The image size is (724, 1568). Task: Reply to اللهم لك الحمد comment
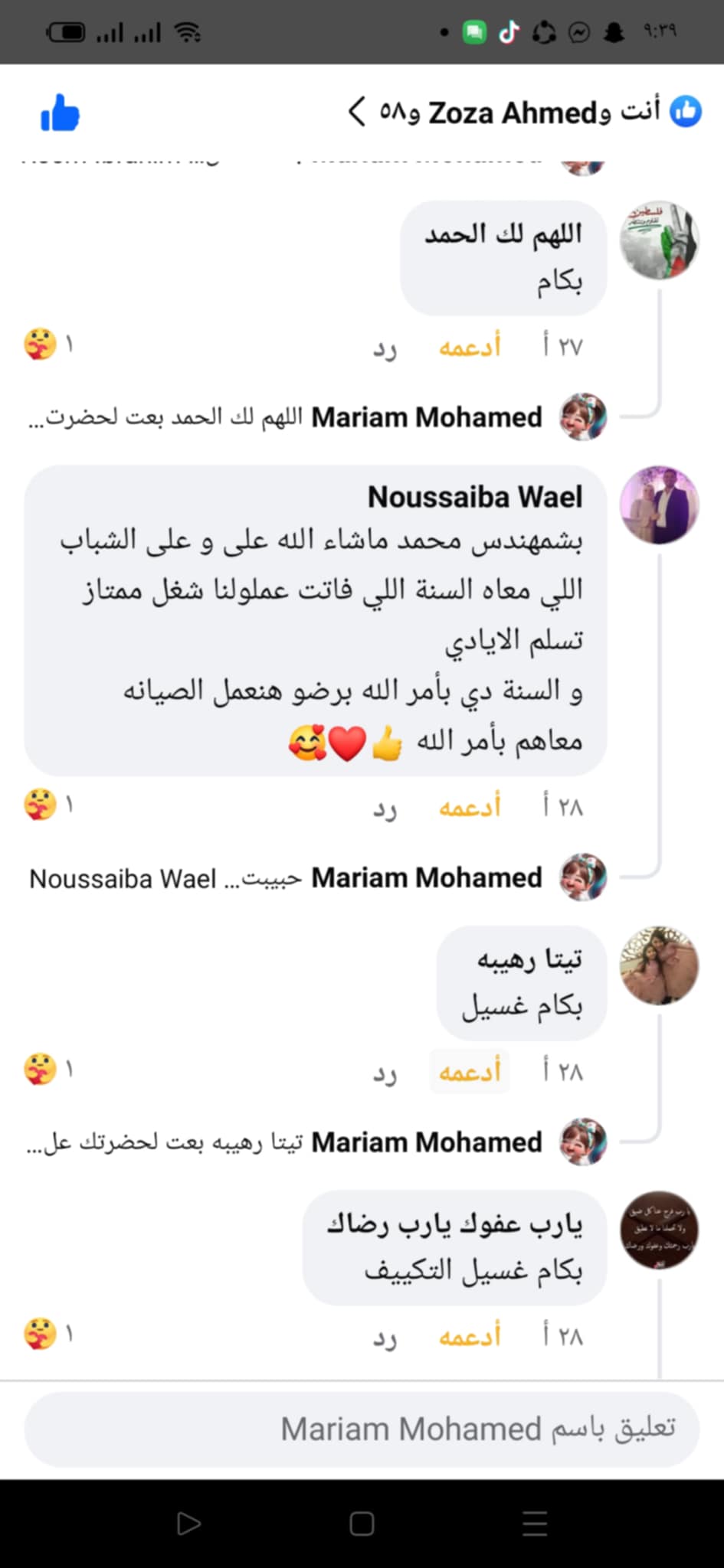(385, 348)
